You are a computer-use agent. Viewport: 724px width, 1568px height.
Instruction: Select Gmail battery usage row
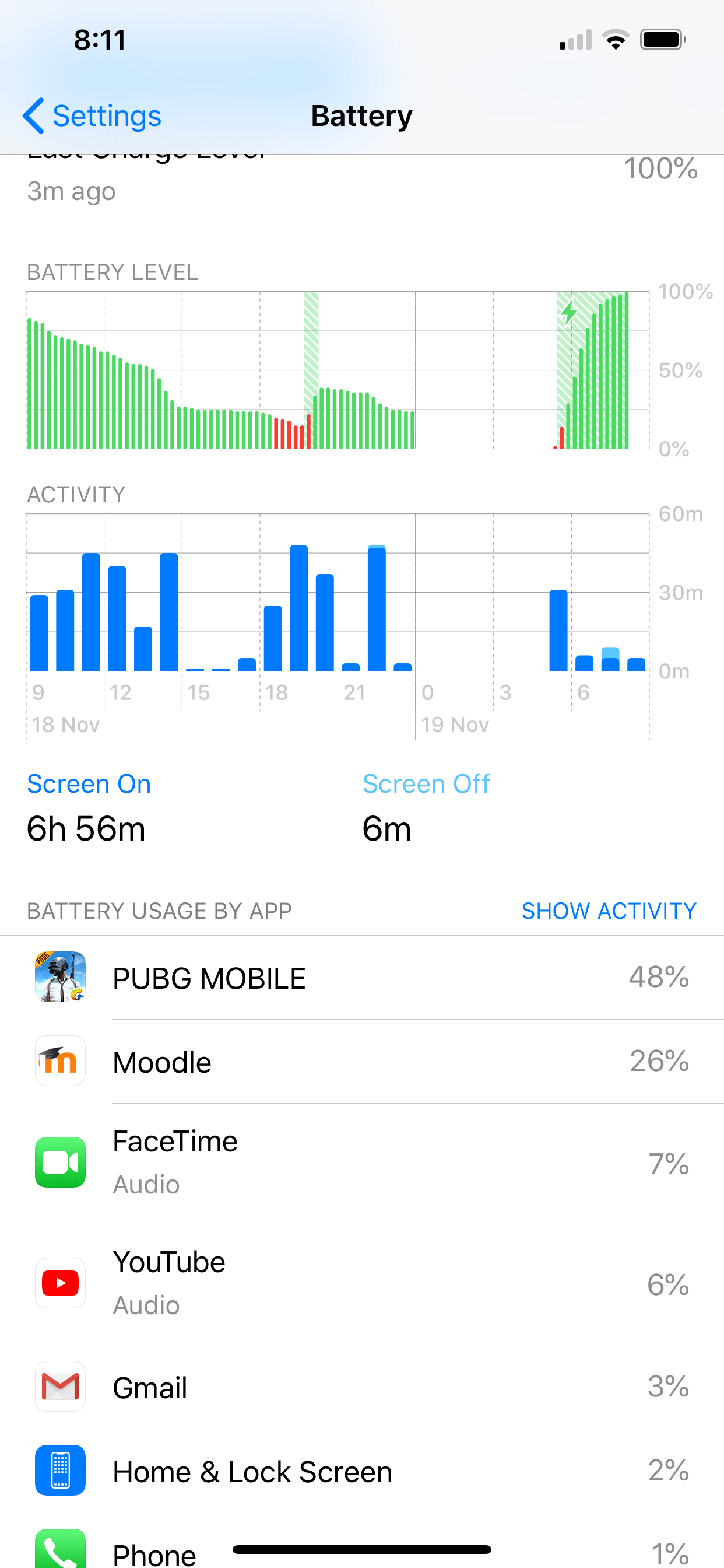pyautogui.click(x=361, y=1387)
